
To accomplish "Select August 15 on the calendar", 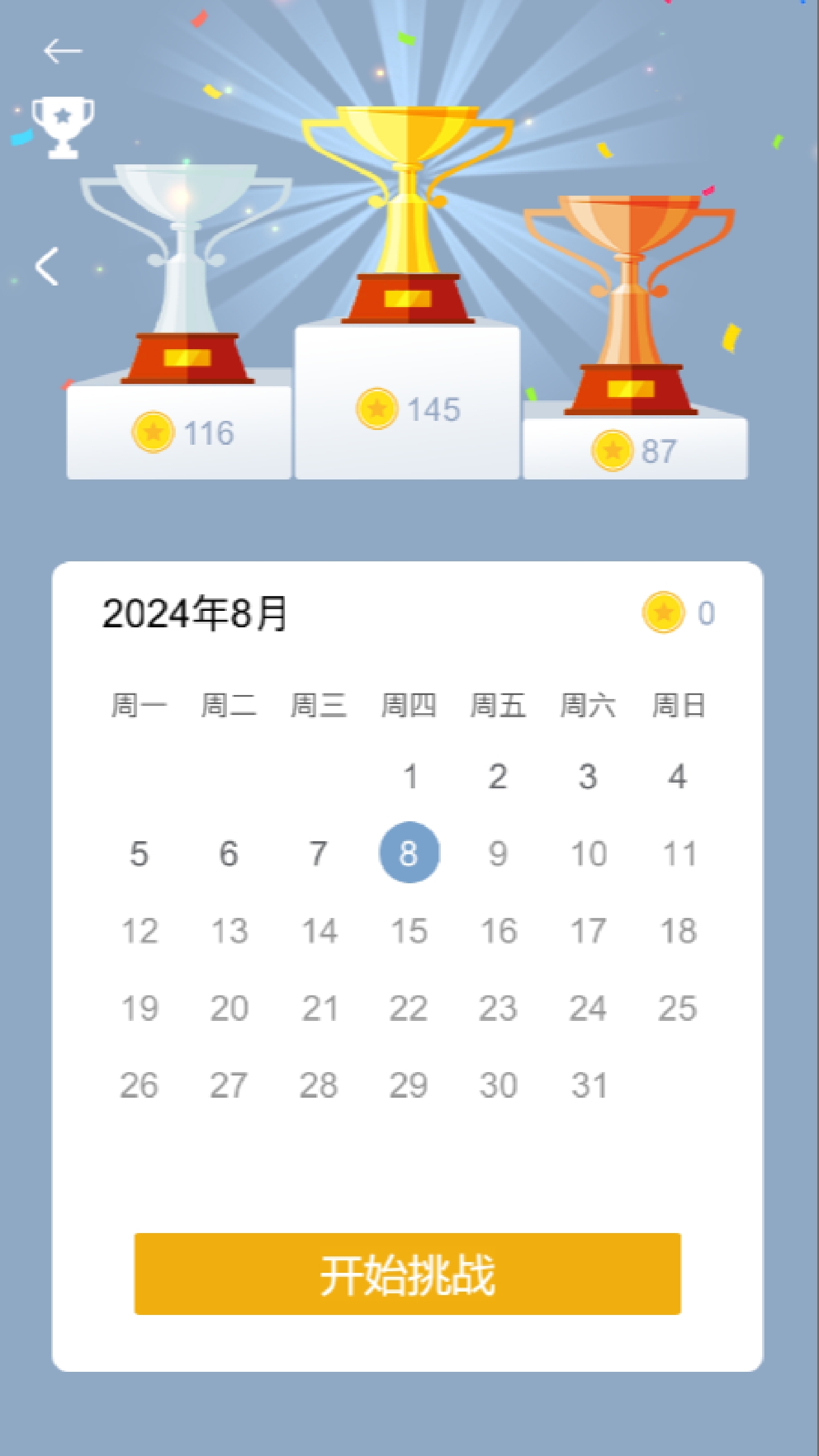I will (x=411, y=930).
